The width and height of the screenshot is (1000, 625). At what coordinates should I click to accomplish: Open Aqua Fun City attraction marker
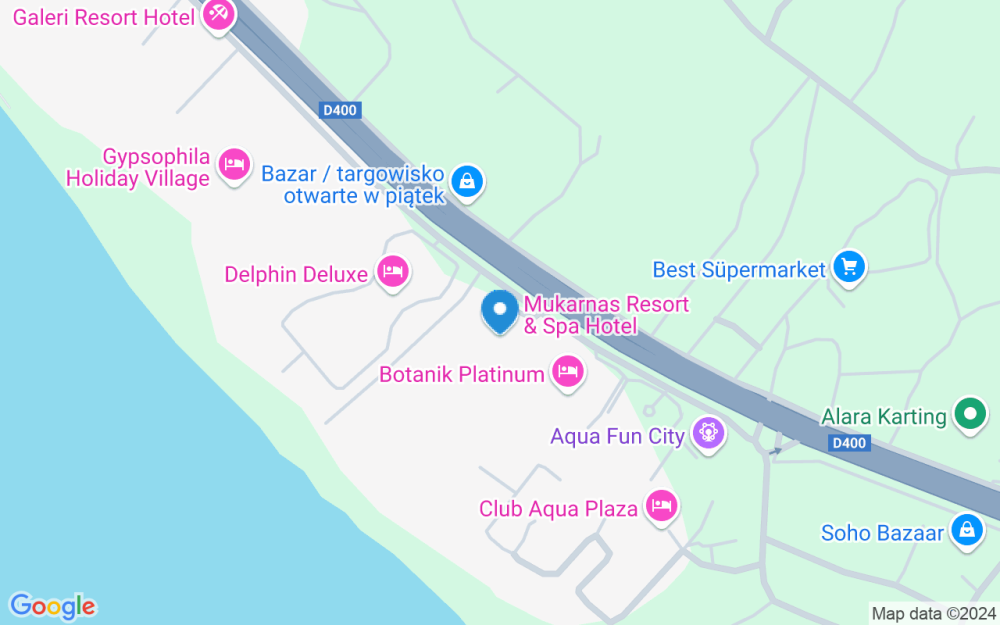pyautogui.click(x=708, y=433)
